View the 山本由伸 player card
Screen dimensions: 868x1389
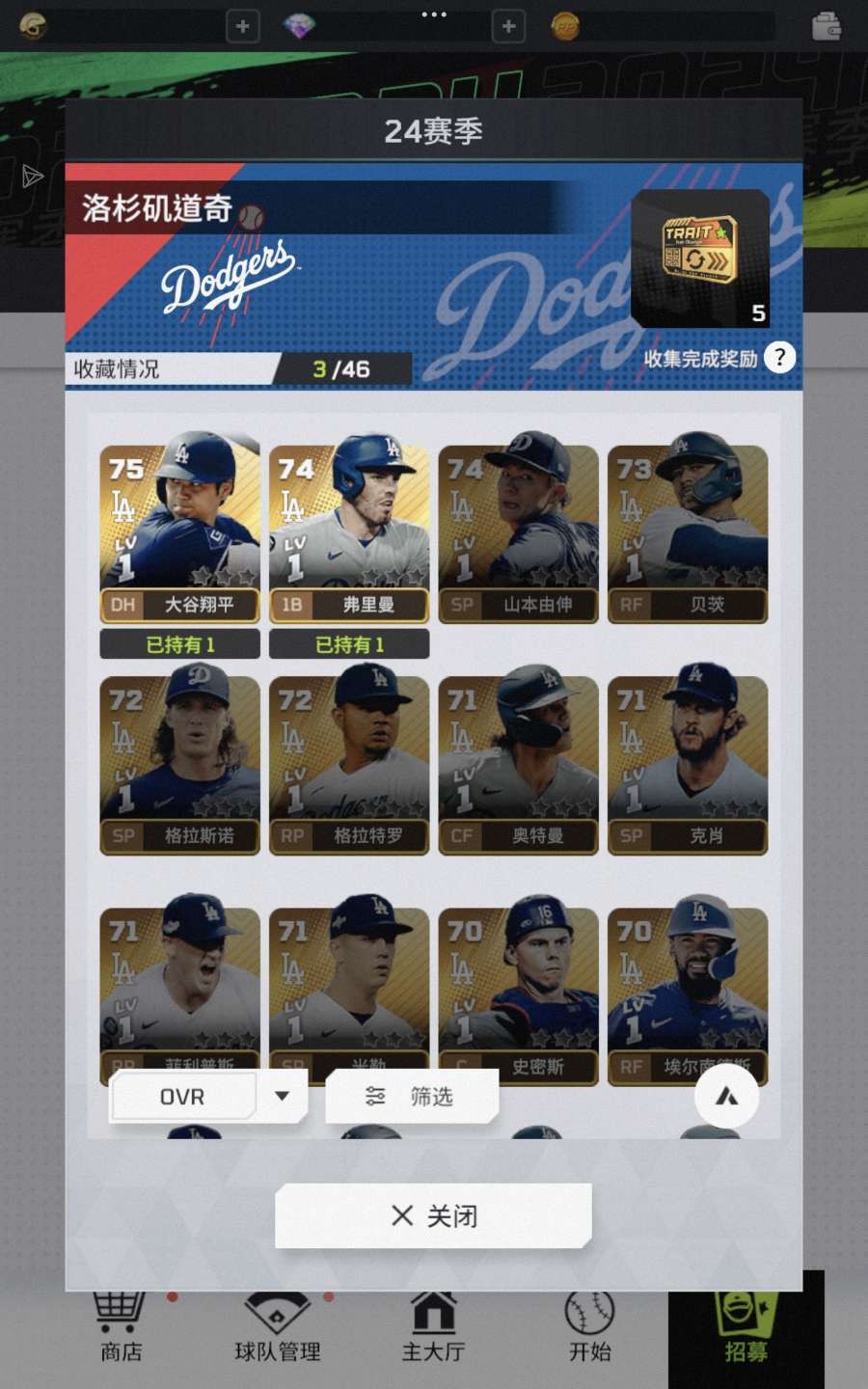pos(518,531)
